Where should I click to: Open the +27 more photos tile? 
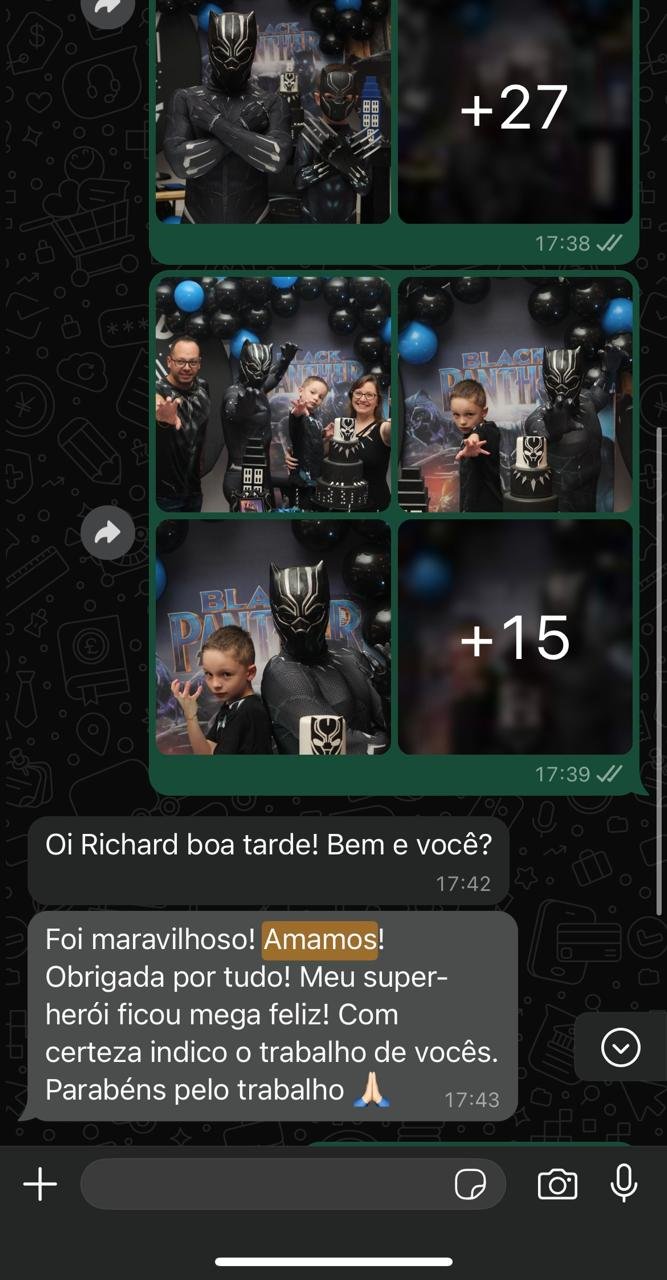[x=515, y=108]
